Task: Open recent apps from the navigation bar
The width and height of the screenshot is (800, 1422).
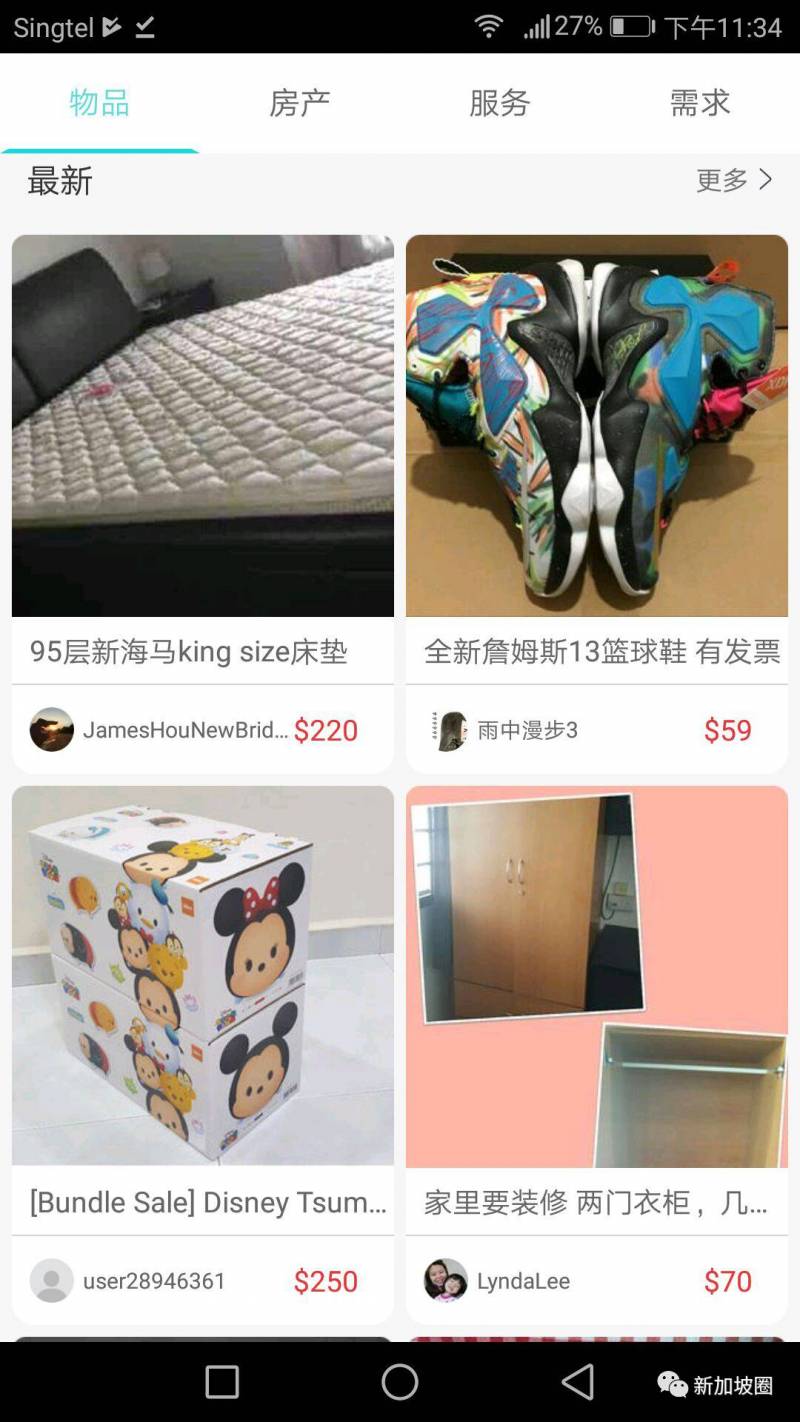Action: 222,1382
